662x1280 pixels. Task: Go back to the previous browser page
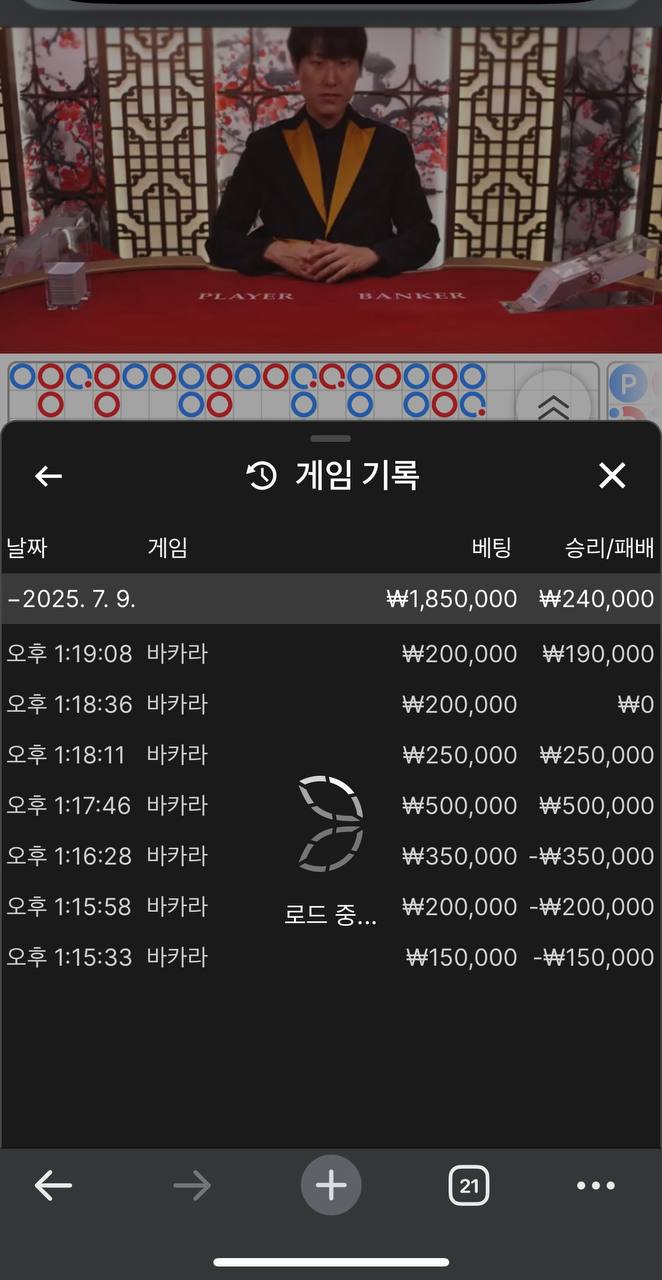(53, 1186)
